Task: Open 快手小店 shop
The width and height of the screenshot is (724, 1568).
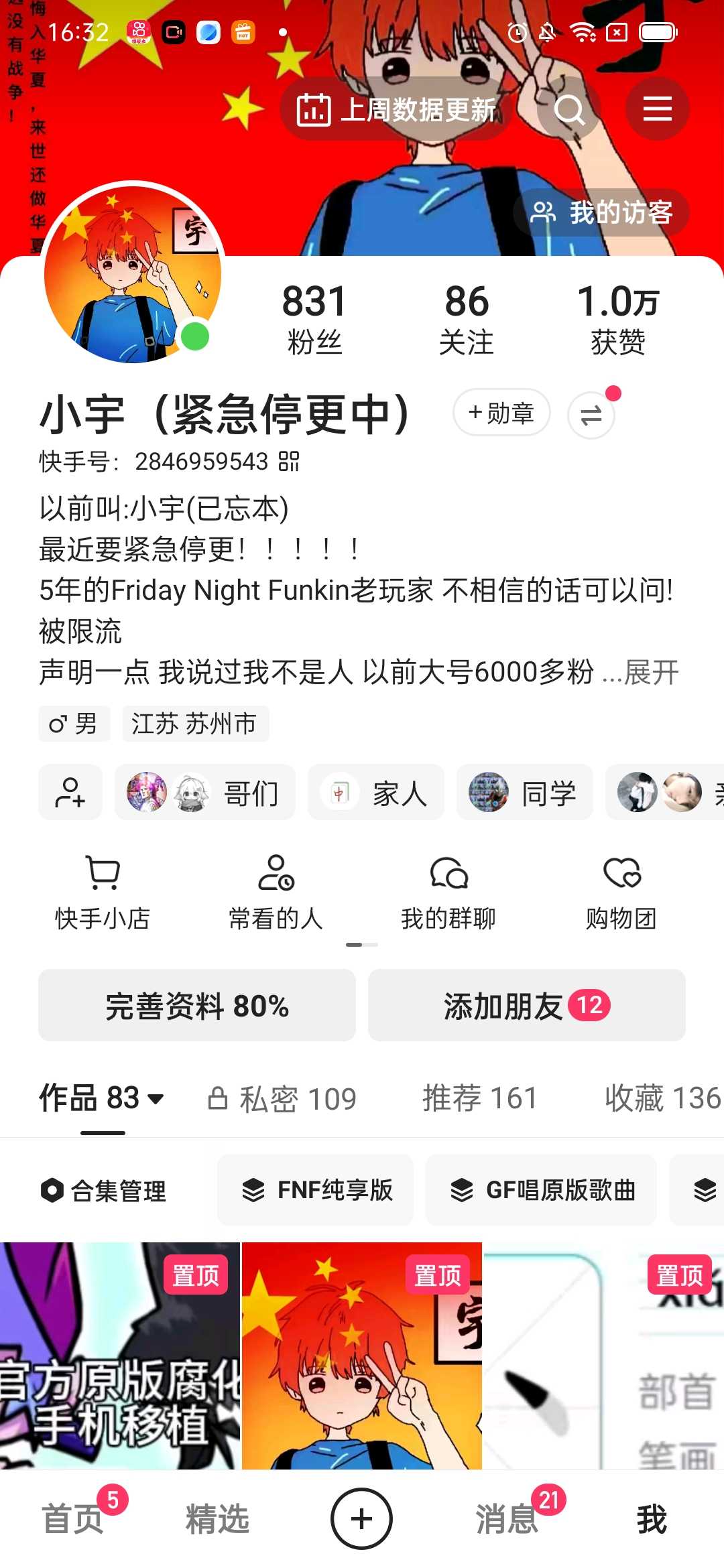Action: point(103,892)
